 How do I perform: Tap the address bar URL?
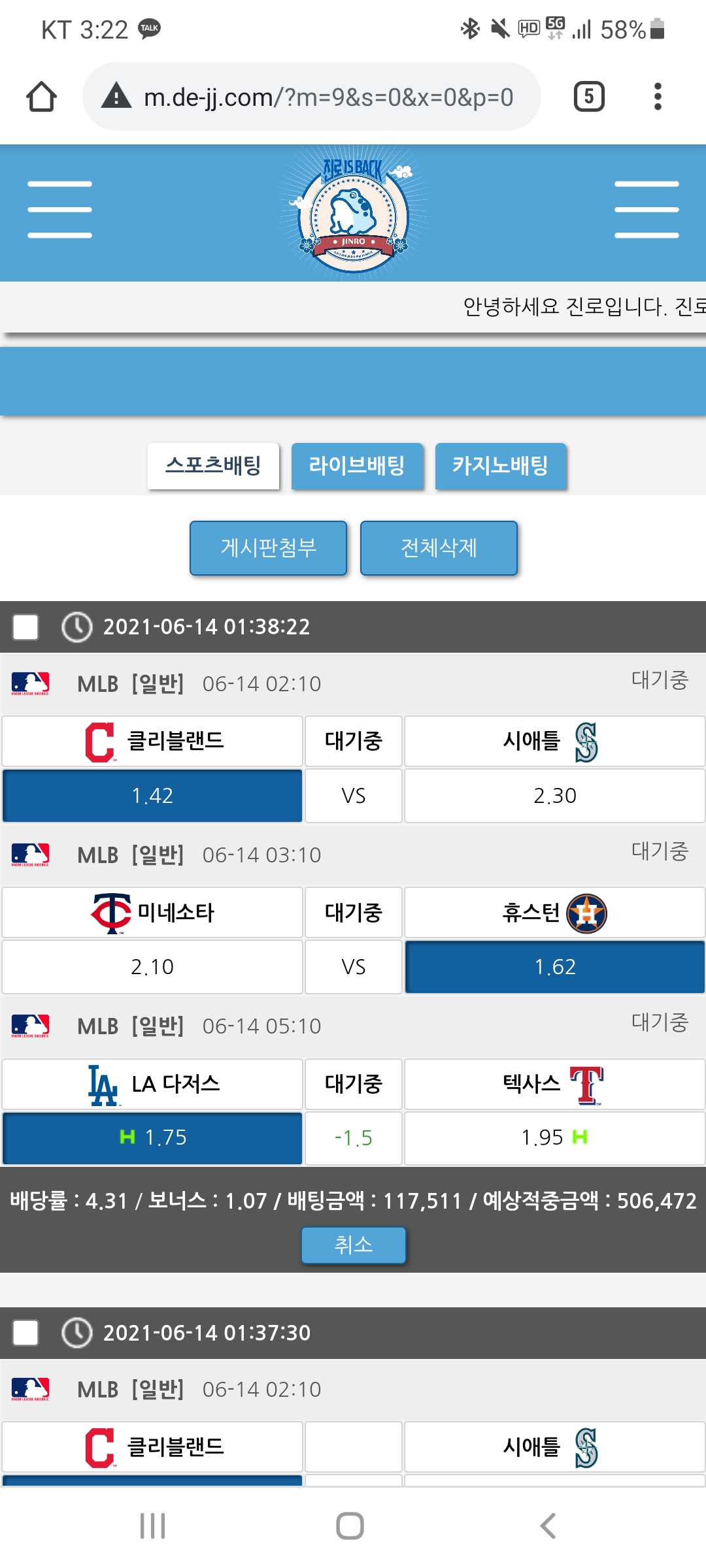[327, 97]
